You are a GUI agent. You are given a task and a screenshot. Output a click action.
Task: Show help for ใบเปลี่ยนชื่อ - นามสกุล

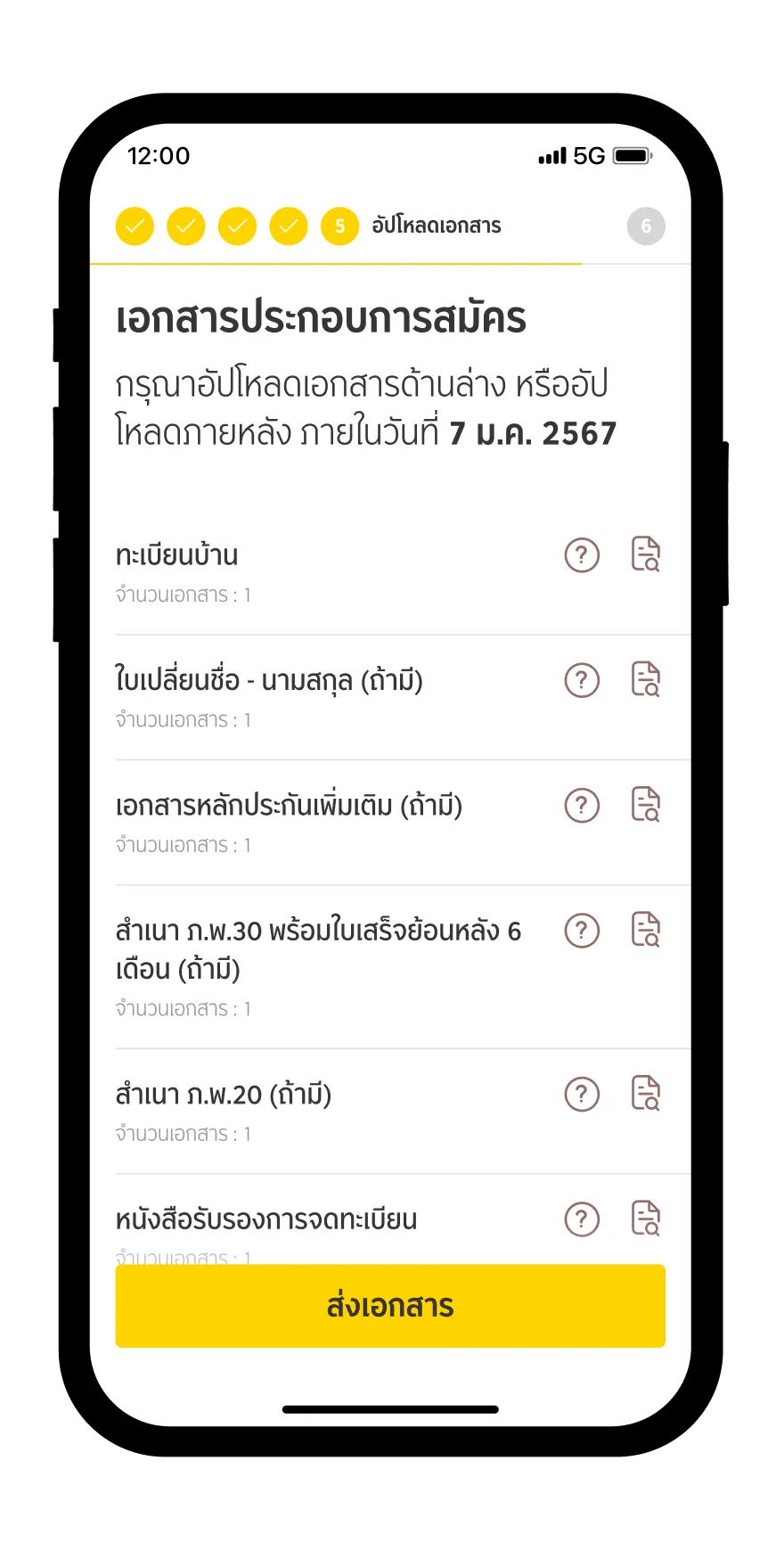[x=582, y=680]
